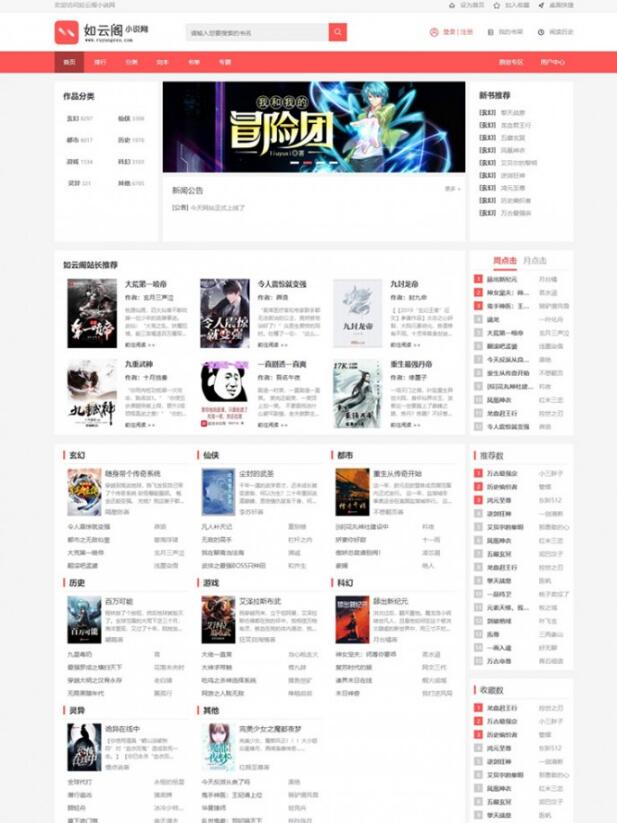
Task: Select 都市 in the 作品分类 panel
Action: (73, 140)
